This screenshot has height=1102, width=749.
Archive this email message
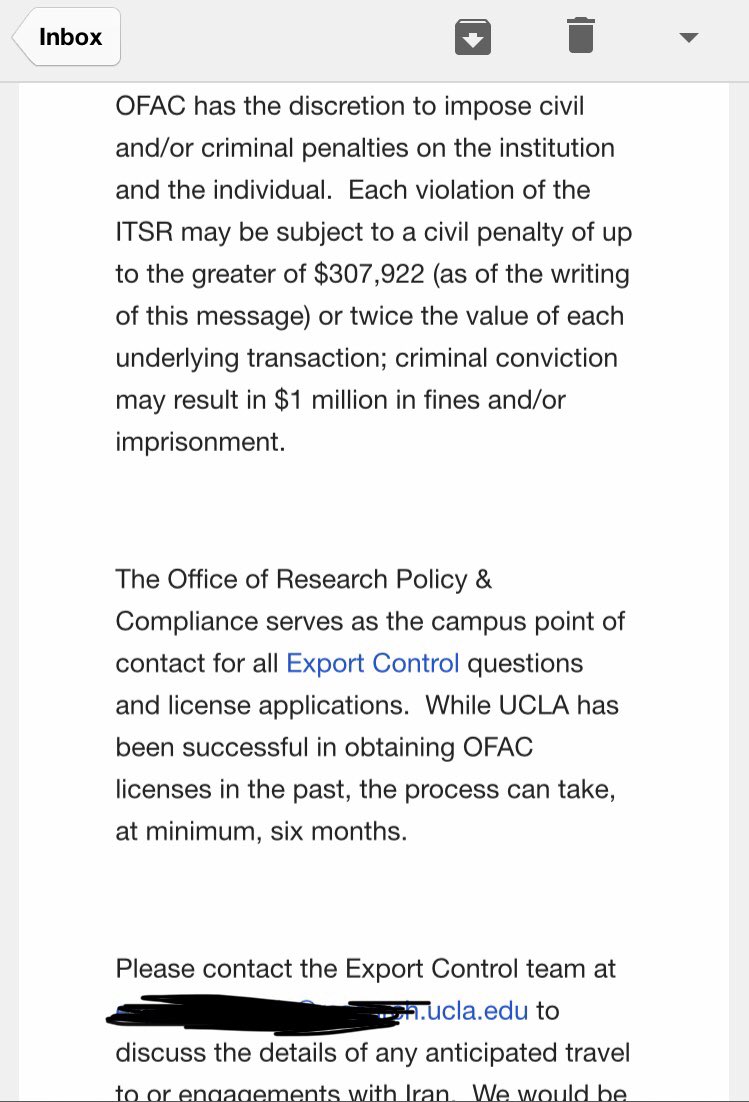click(x=473, y=37)
